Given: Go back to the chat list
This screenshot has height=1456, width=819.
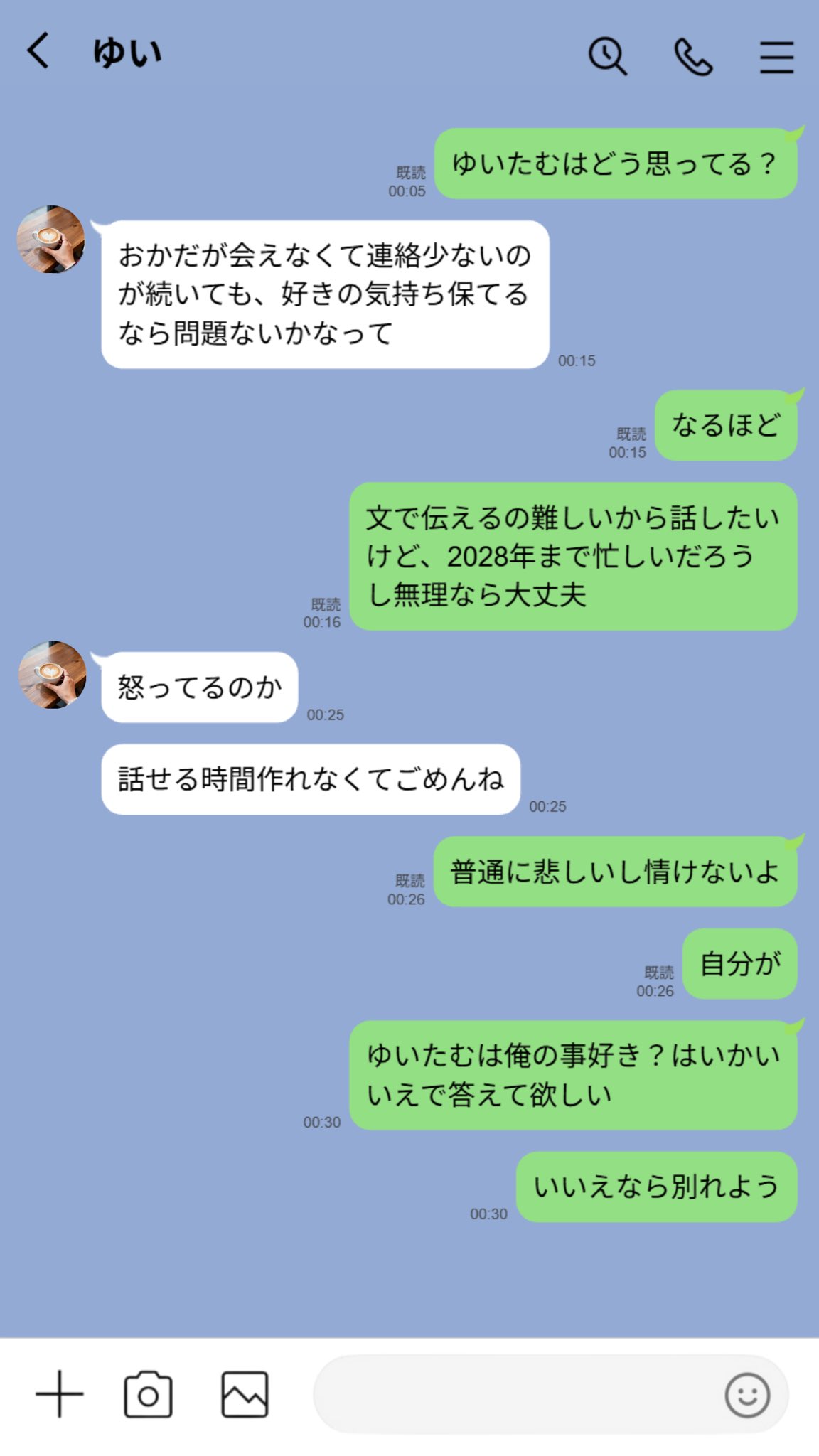Looking at the screenshot, I should point(39,55).
